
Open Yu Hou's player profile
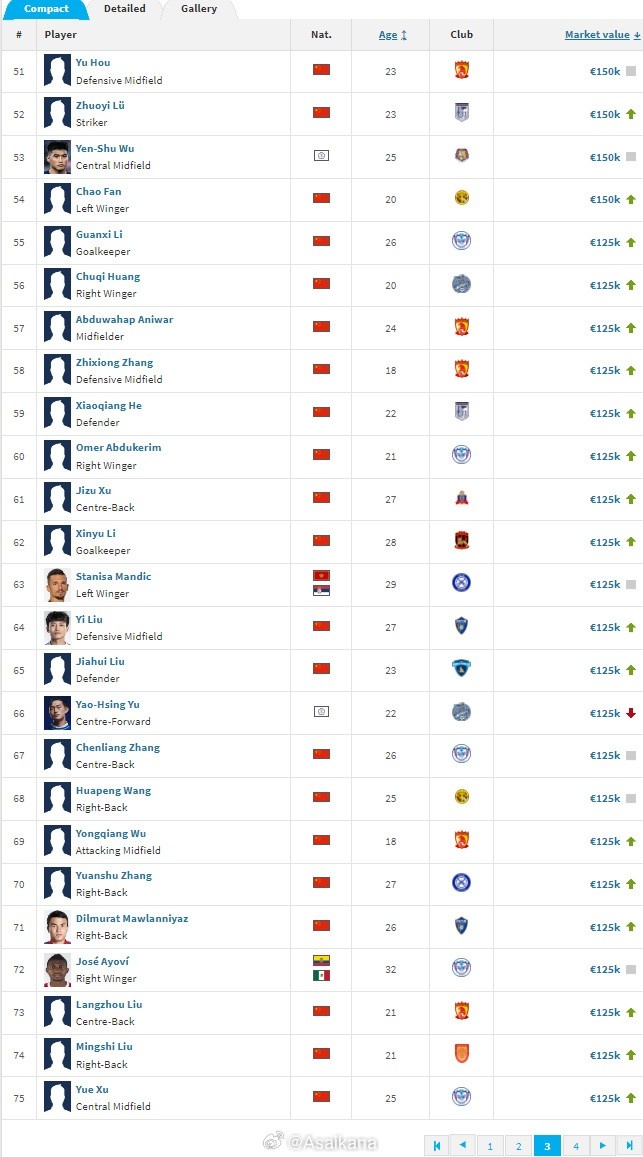pos(93,63)
